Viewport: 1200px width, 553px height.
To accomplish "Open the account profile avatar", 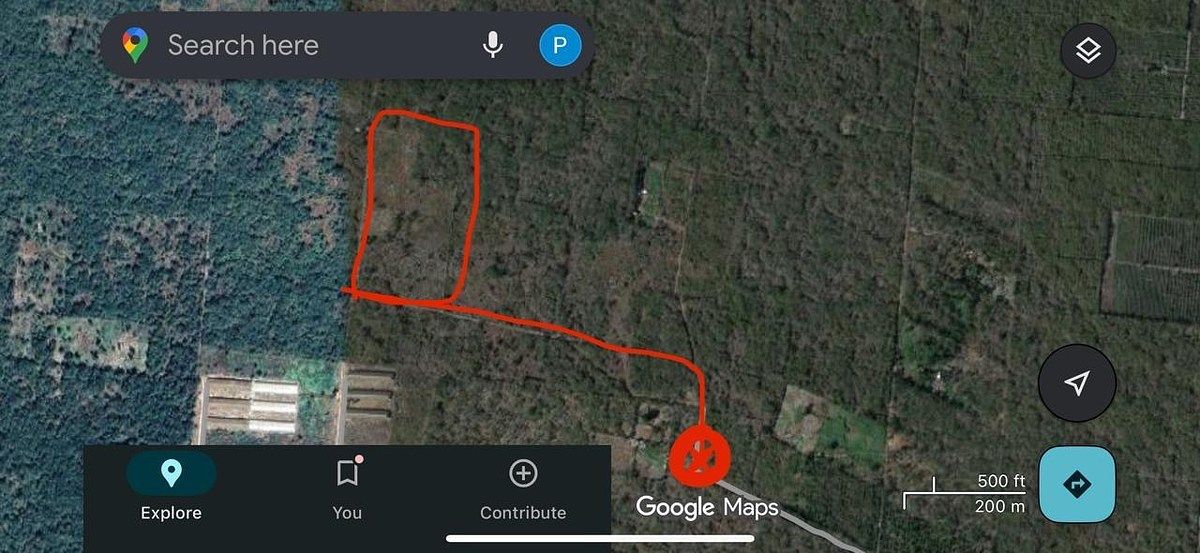I will [560, 45].
